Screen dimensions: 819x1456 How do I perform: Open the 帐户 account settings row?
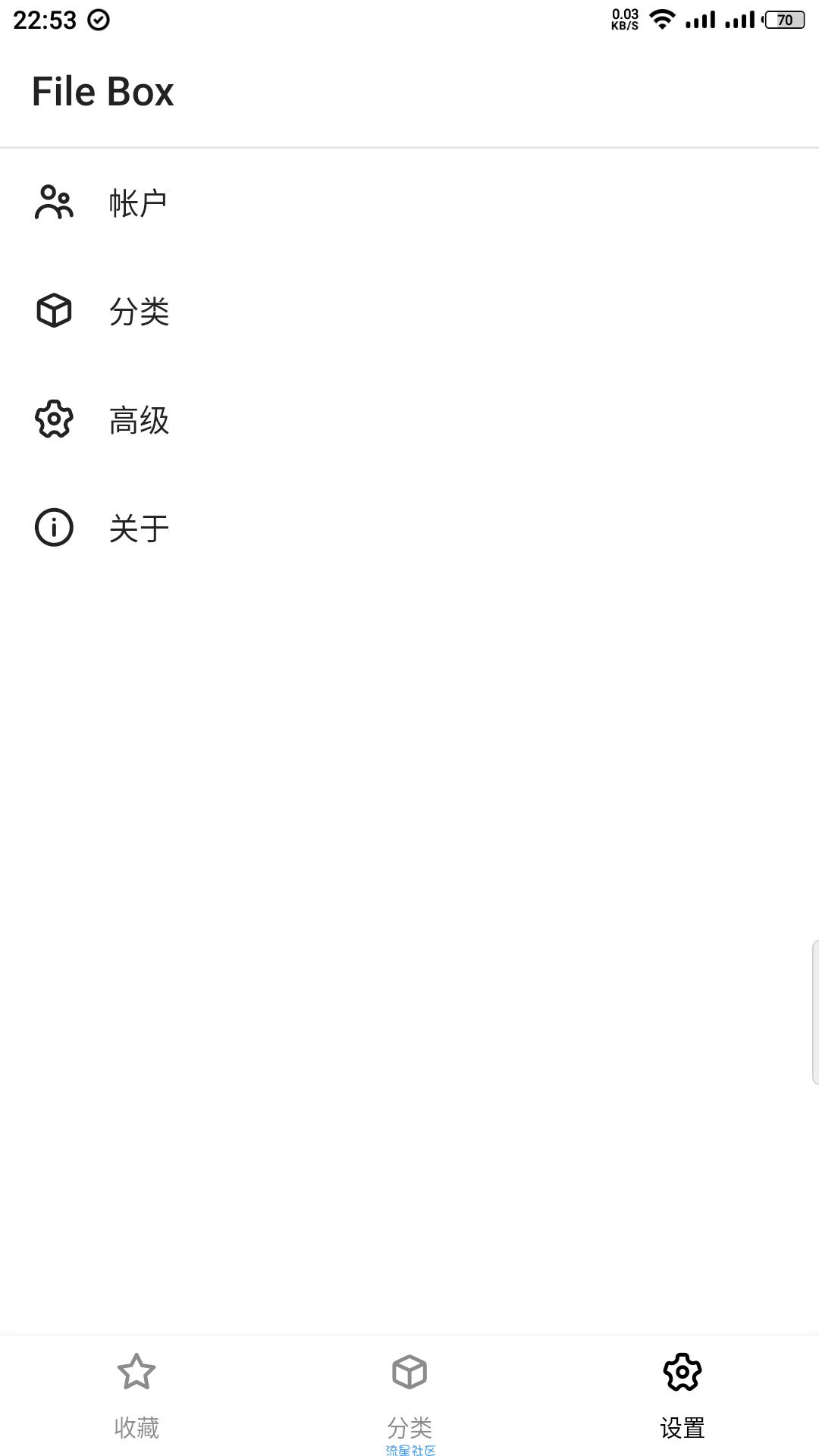(409, 202)
